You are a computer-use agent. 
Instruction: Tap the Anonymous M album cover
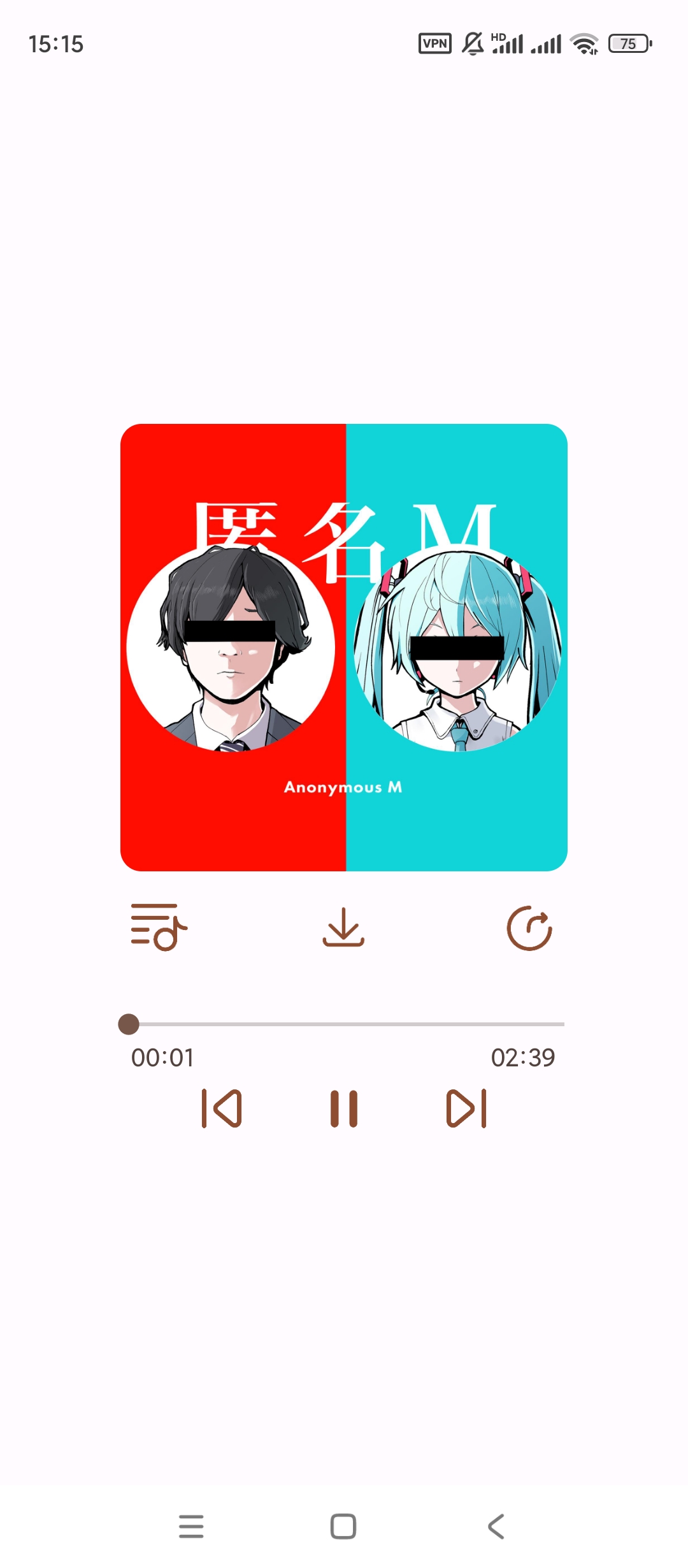(x=344, y=647)
